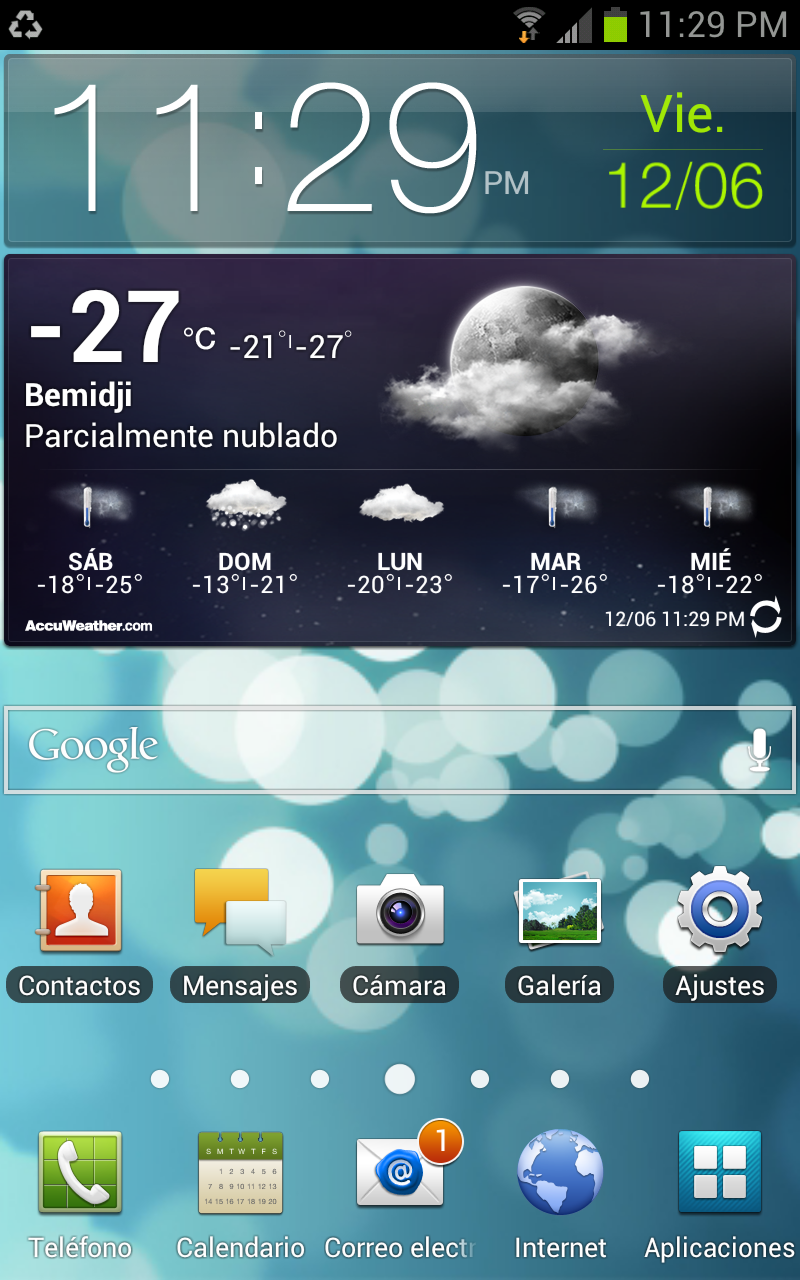
Task: Jump to the last home page dot
Action: pyautogui.click(x=640, y=1079)
